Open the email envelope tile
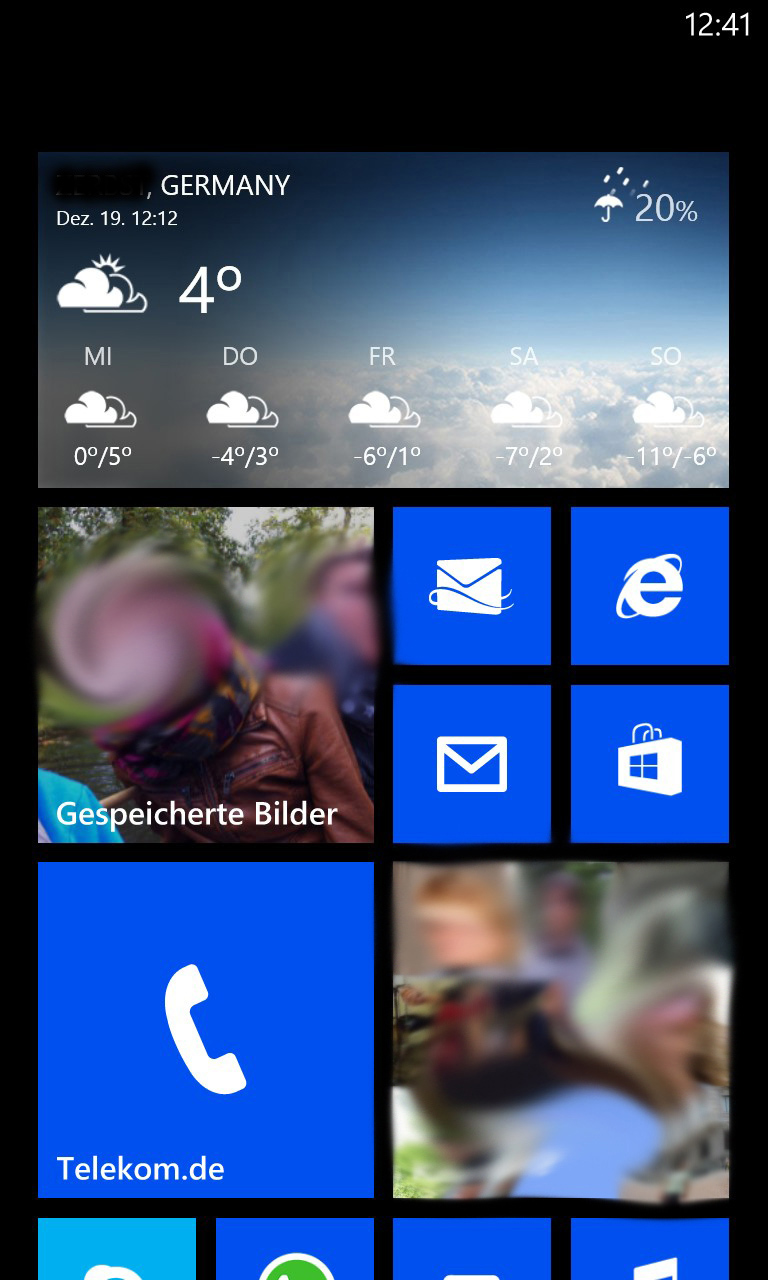 [x=472, y=764]
